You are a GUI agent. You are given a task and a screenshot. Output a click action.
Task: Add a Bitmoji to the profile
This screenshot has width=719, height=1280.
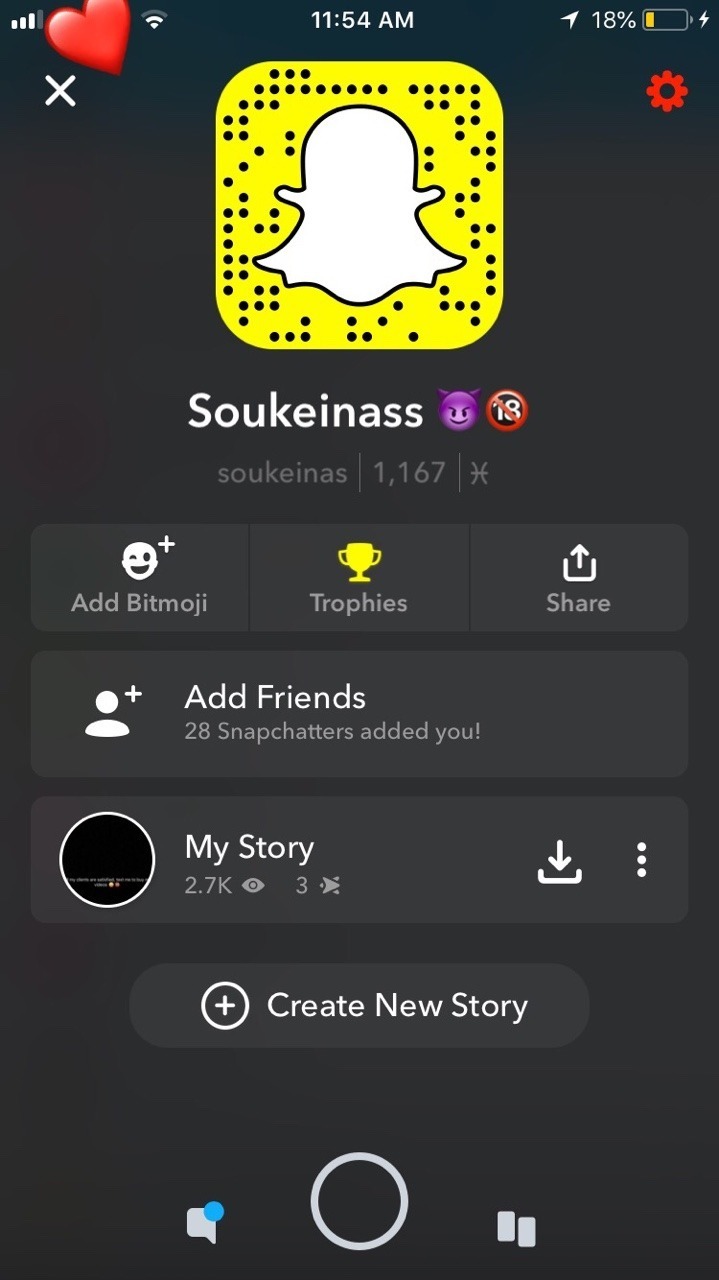pos(139,577)
